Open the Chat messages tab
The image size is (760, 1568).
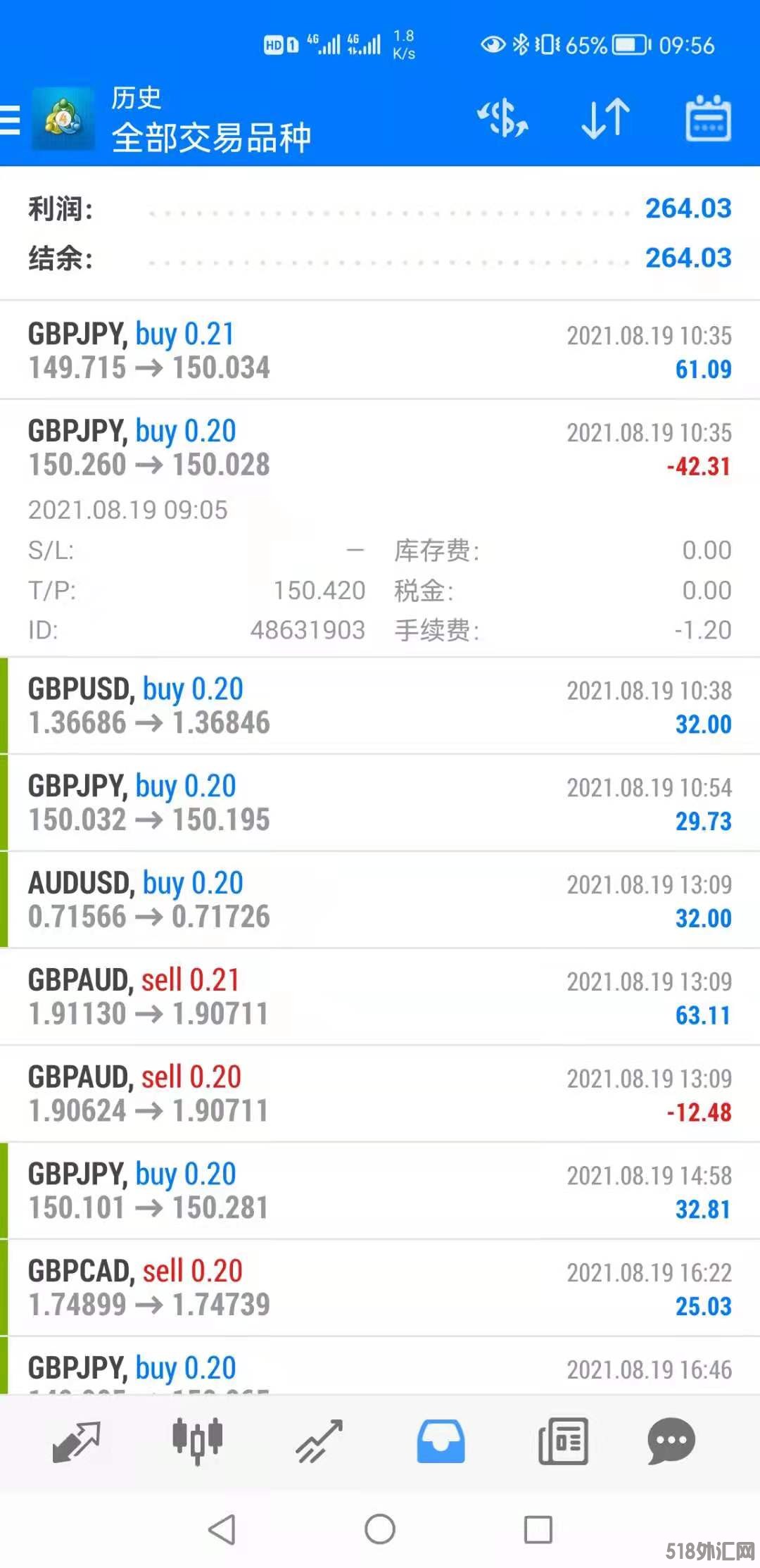pos(671,1441)
